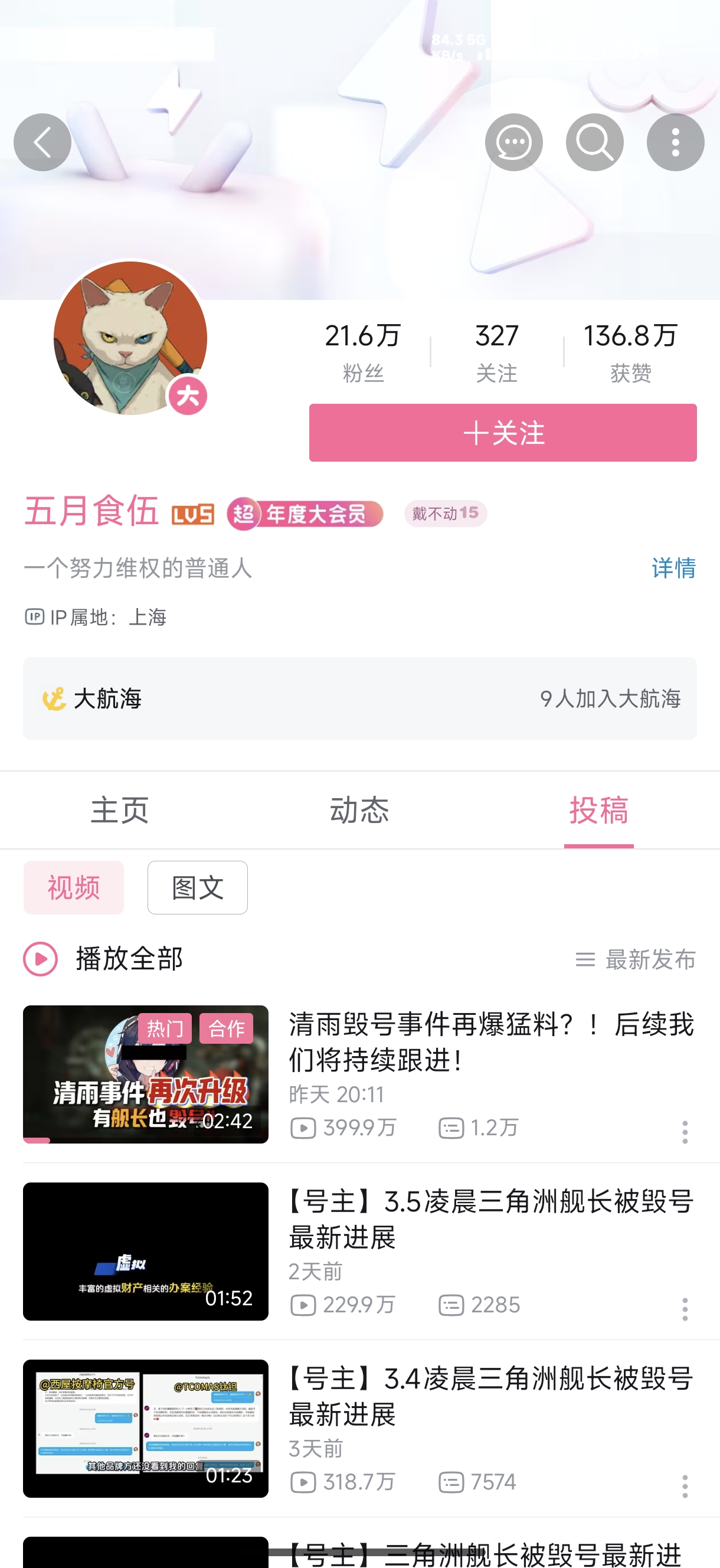Follow 五月食伍 with the 关注 button

click(x=502, y=433)
